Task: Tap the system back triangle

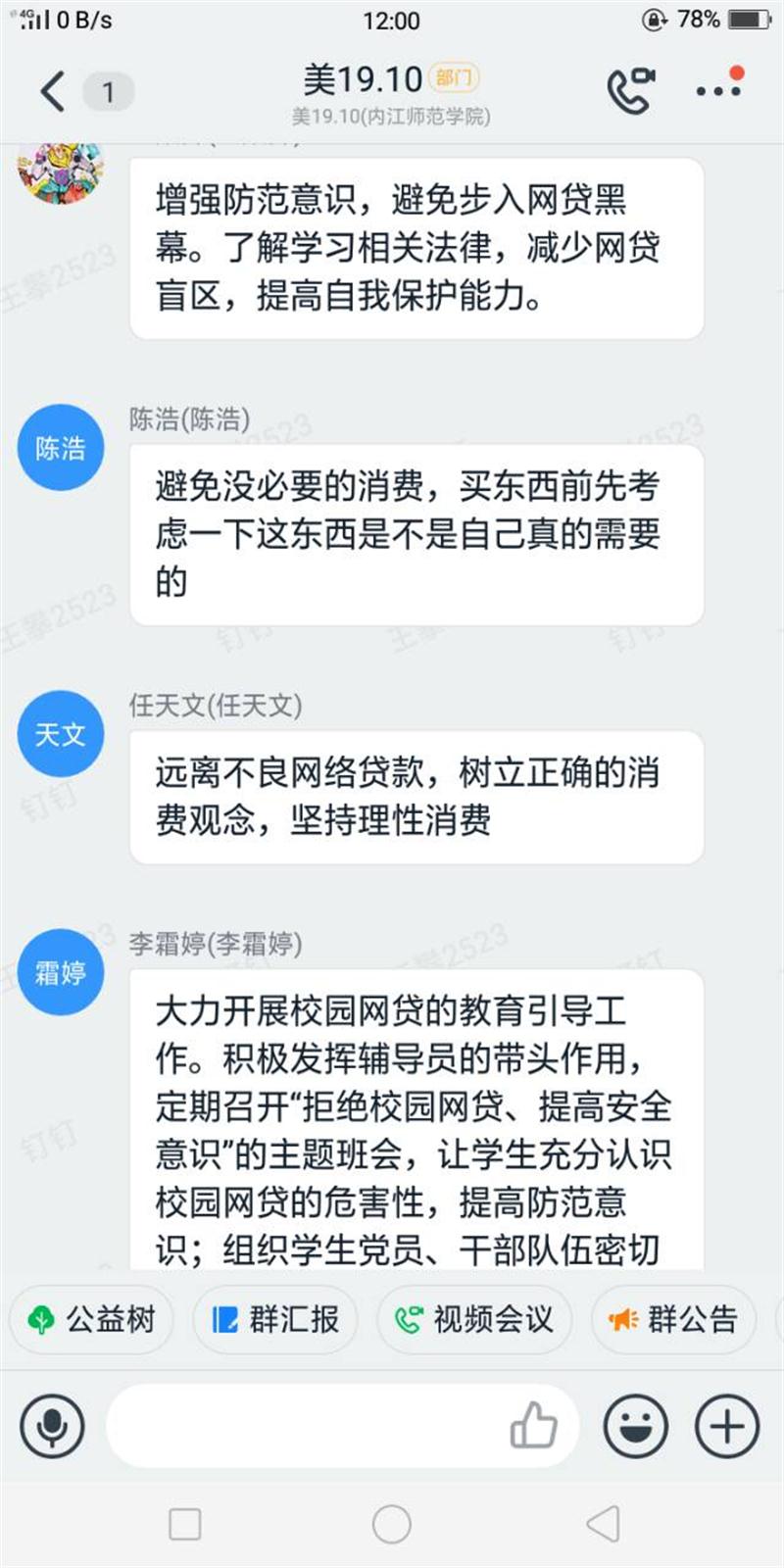Action: 603,1524
